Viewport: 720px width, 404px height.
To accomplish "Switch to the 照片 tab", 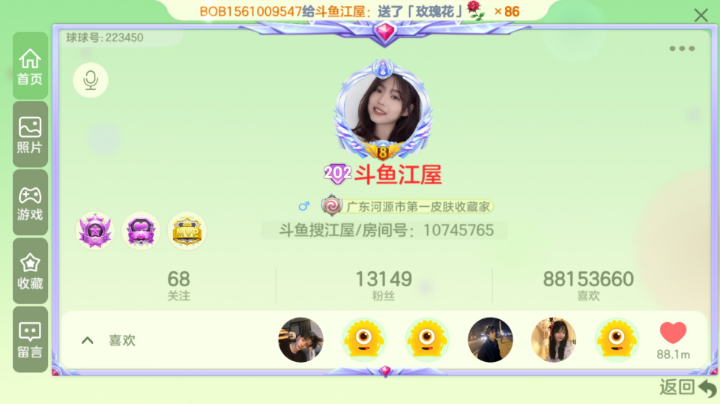I will 30,134.
